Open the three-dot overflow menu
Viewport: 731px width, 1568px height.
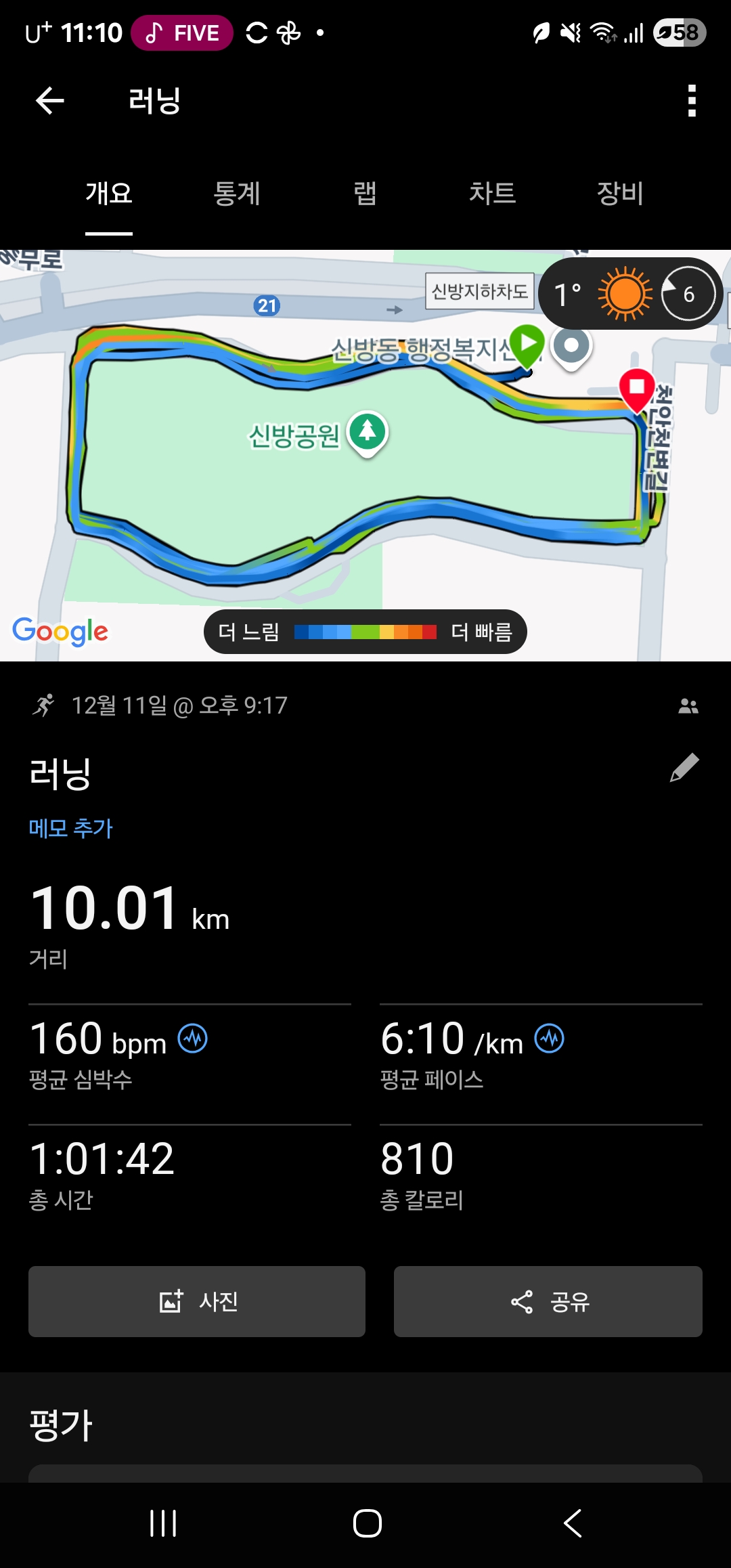pos(691,101)
